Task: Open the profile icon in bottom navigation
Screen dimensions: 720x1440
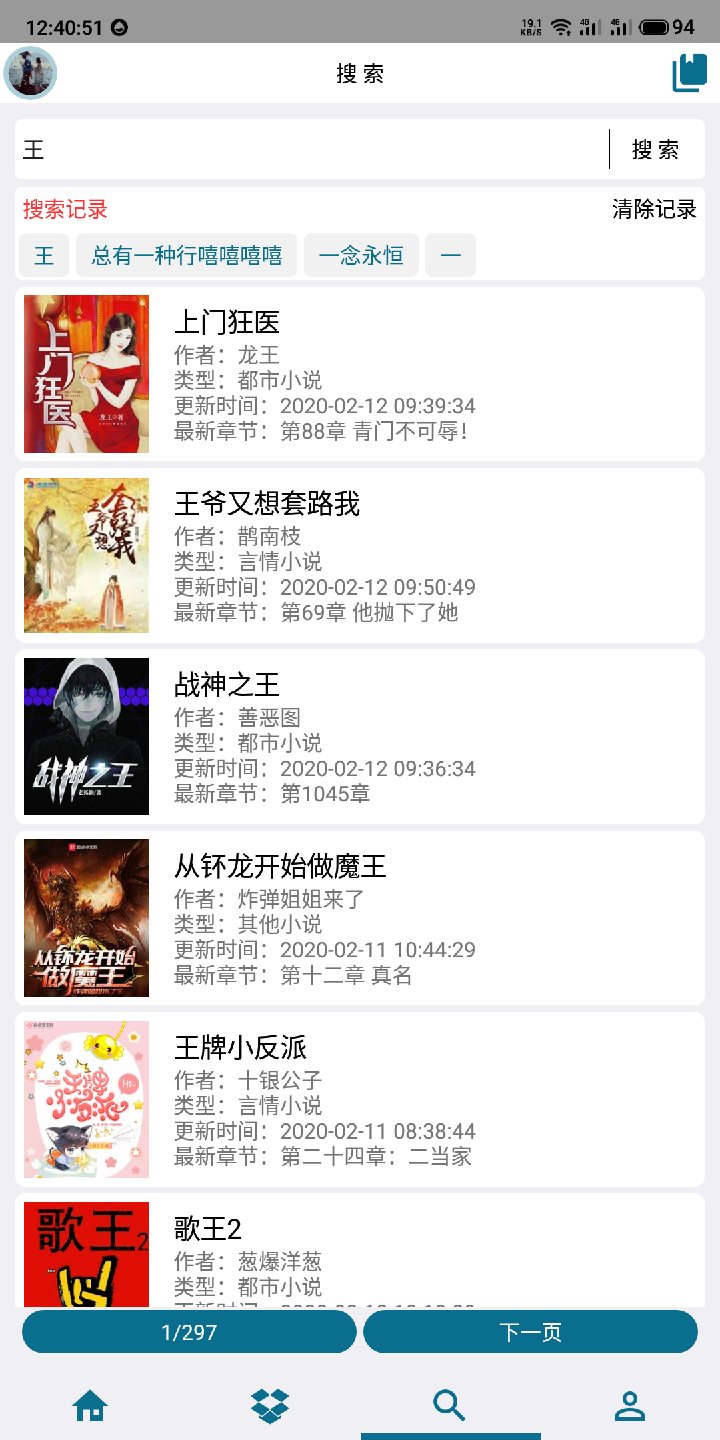Action: point(630,1405)
